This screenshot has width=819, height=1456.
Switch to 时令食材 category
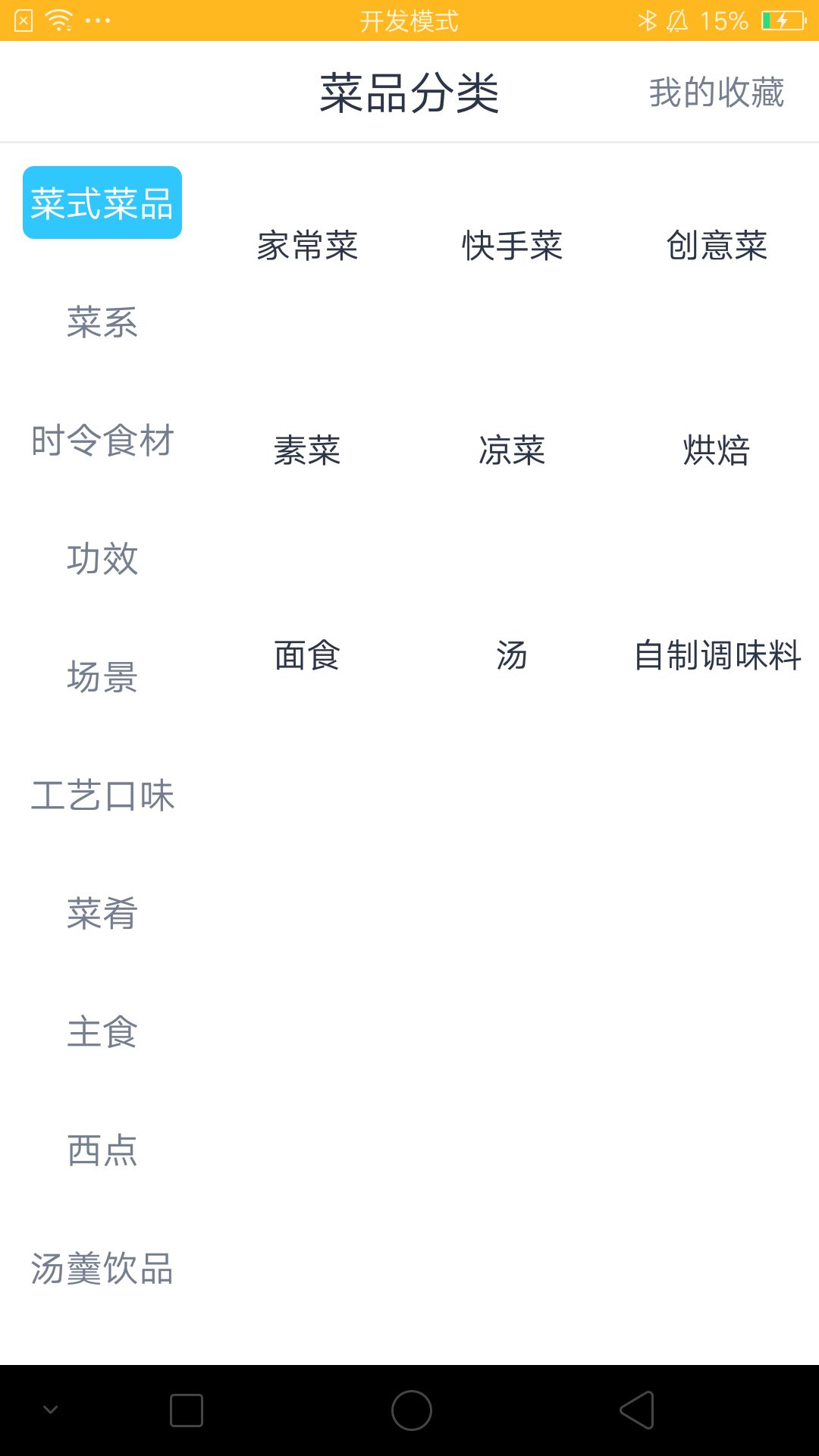pos(102,441)
